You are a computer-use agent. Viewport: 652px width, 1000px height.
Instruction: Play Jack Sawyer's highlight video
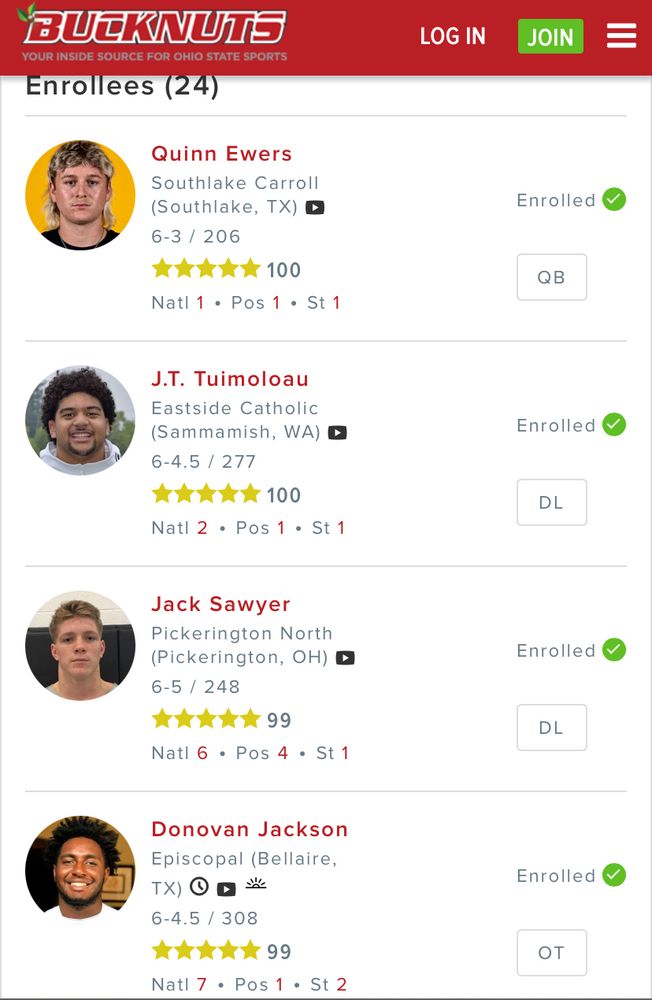pos(345,658)
